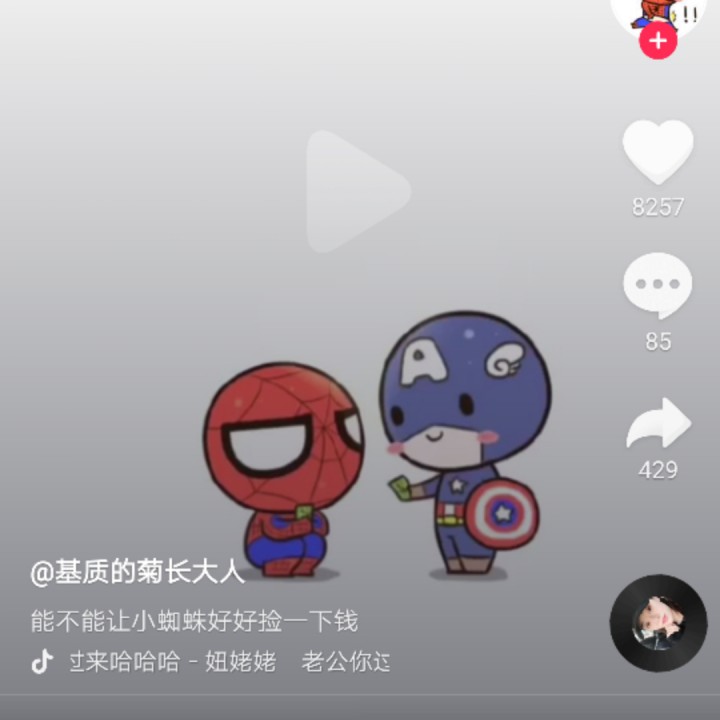Image resolution: width=720 pixels, height=720 pixels.
Task: Like this video with the heart
Action: 658,152
